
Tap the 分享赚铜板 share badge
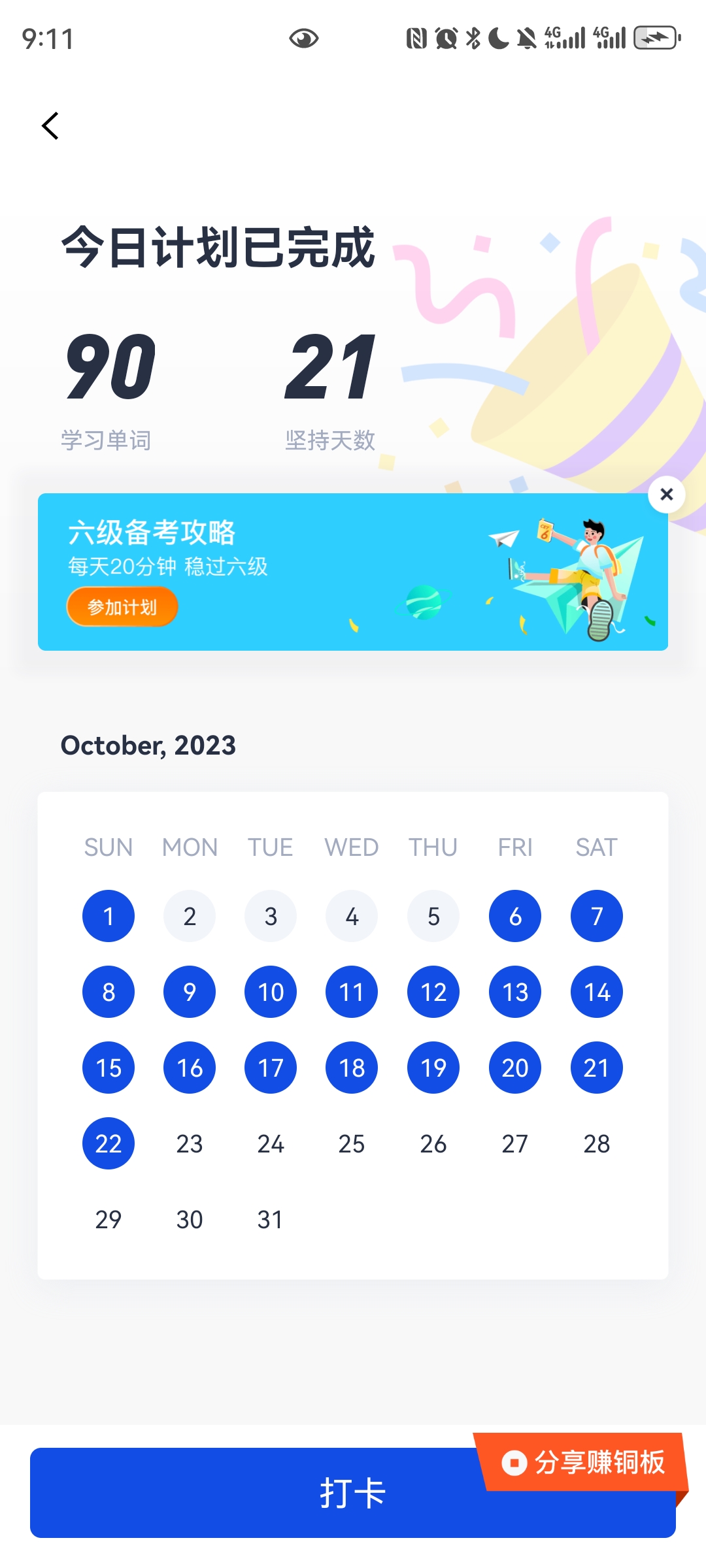[584, 1462]
